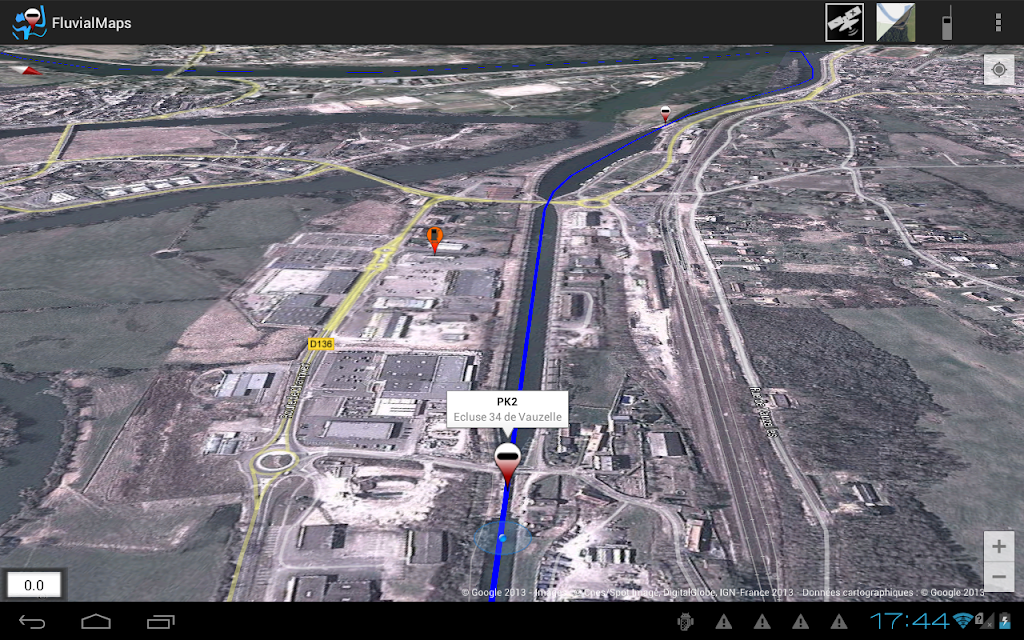
Task: Select the small lock marker near the river
Action: click(665, 114)
